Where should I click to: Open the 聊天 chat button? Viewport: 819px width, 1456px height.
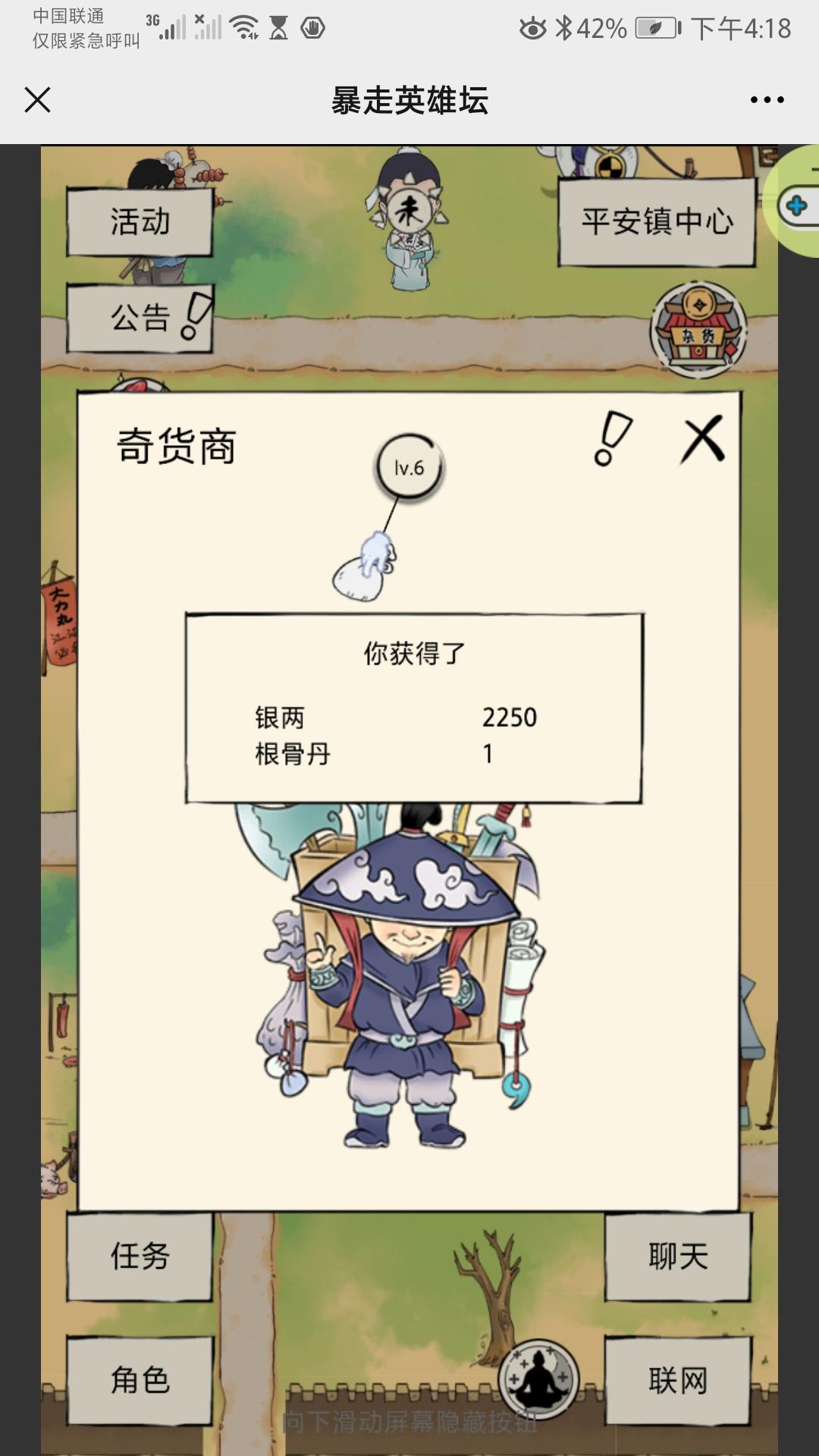(678, 1255)
